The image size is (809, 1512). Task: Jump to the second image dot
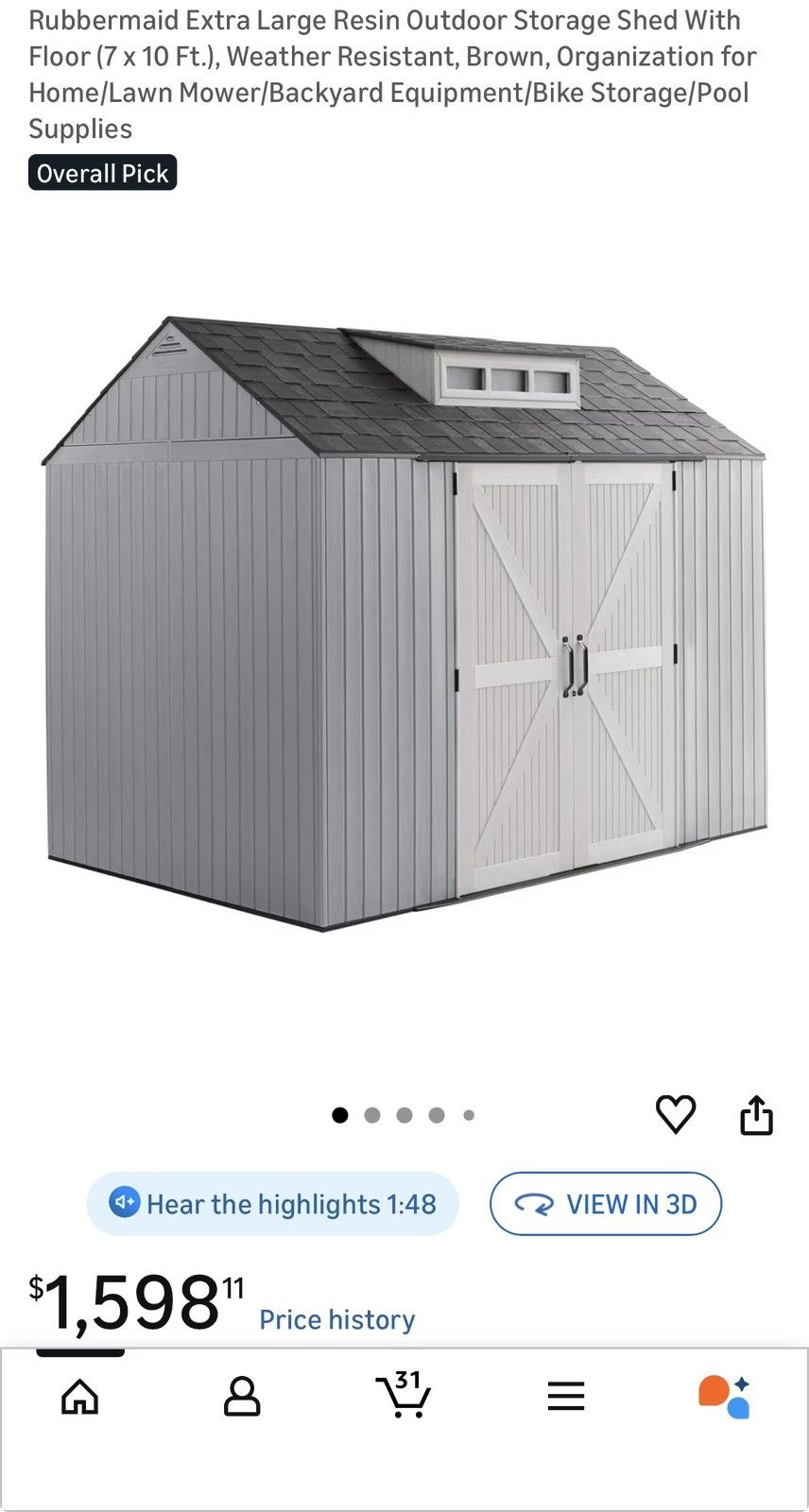372,1115
